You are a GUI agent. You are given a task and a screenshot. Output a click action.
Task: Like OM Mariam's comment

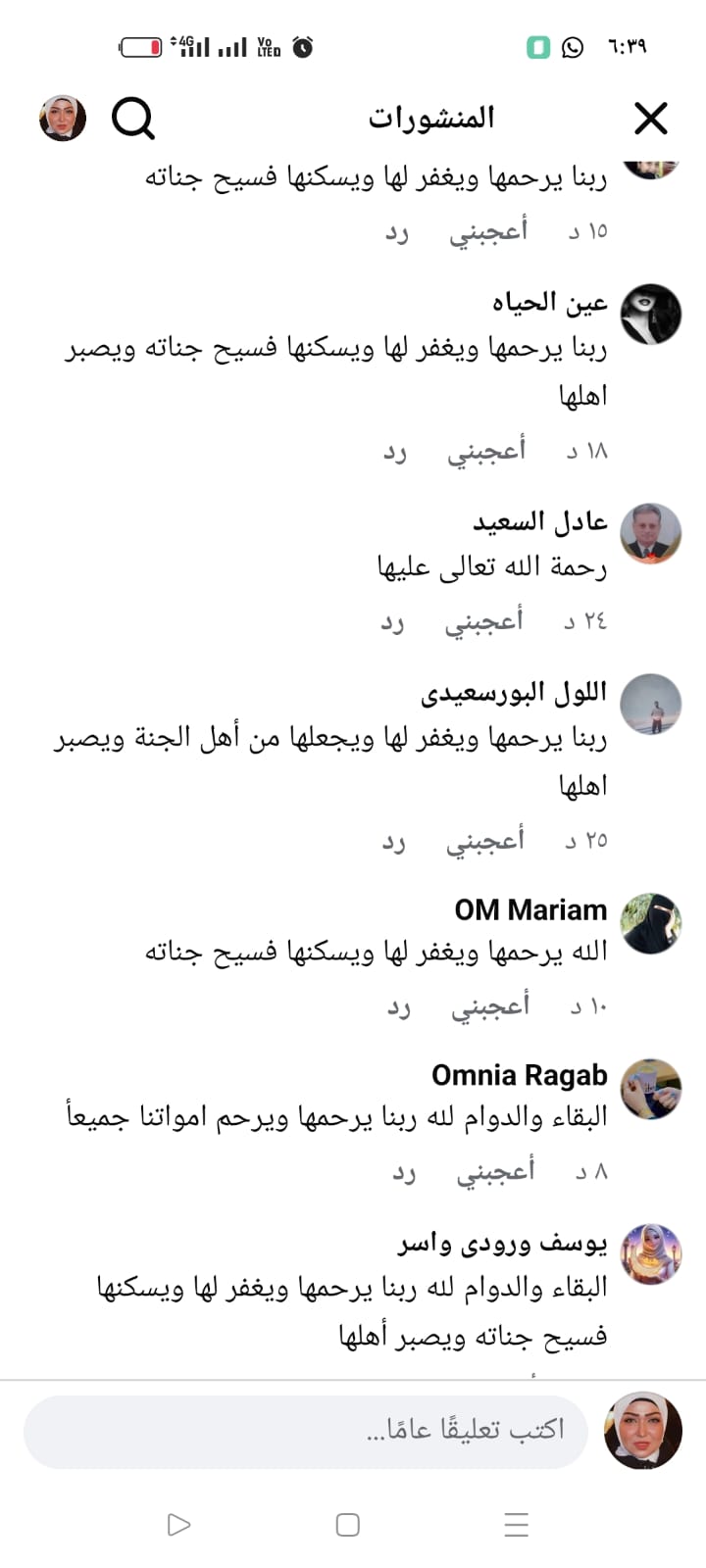[490, 1005]
